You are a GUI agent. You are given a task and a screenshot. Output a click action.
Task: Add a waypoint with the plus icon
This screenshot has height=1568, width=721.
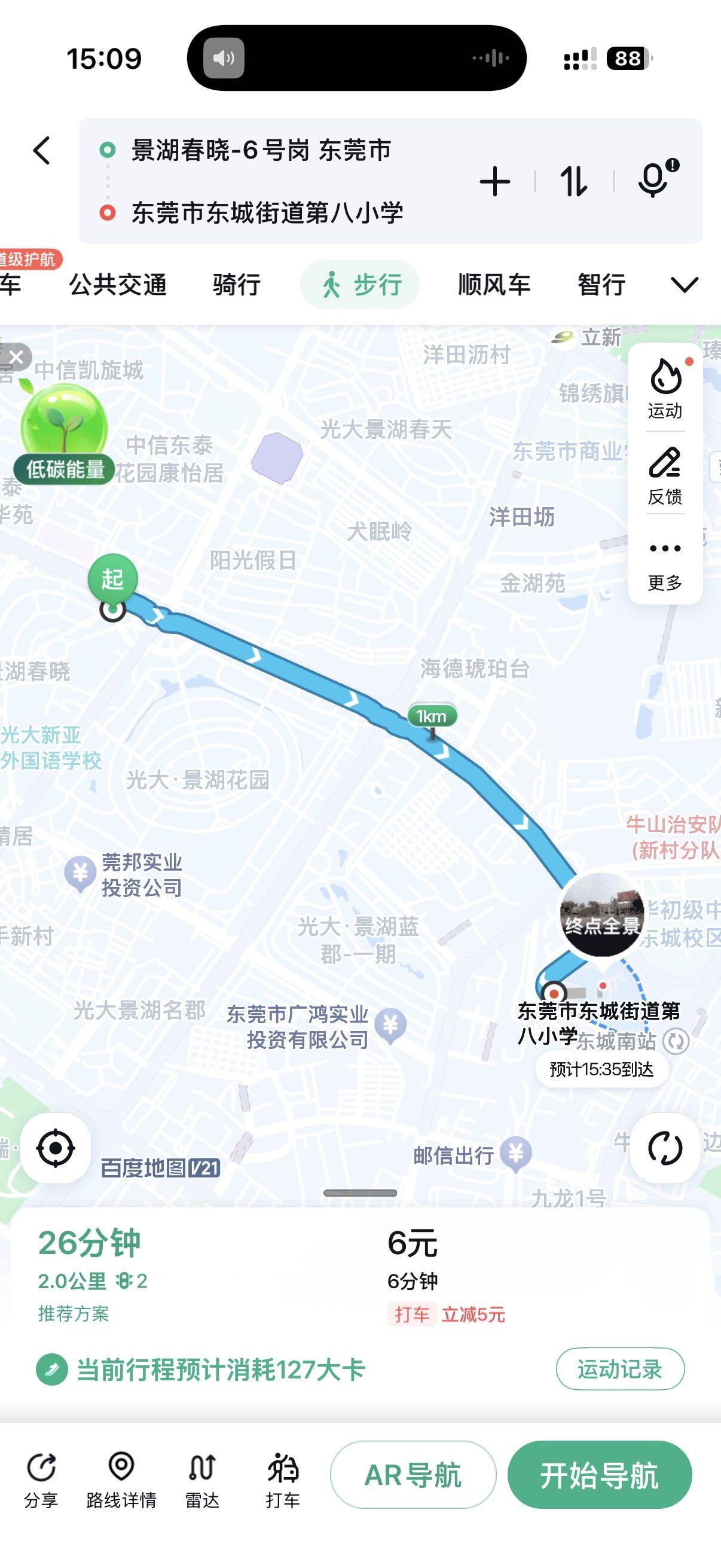pyautogui.click(x=494, y=181)
